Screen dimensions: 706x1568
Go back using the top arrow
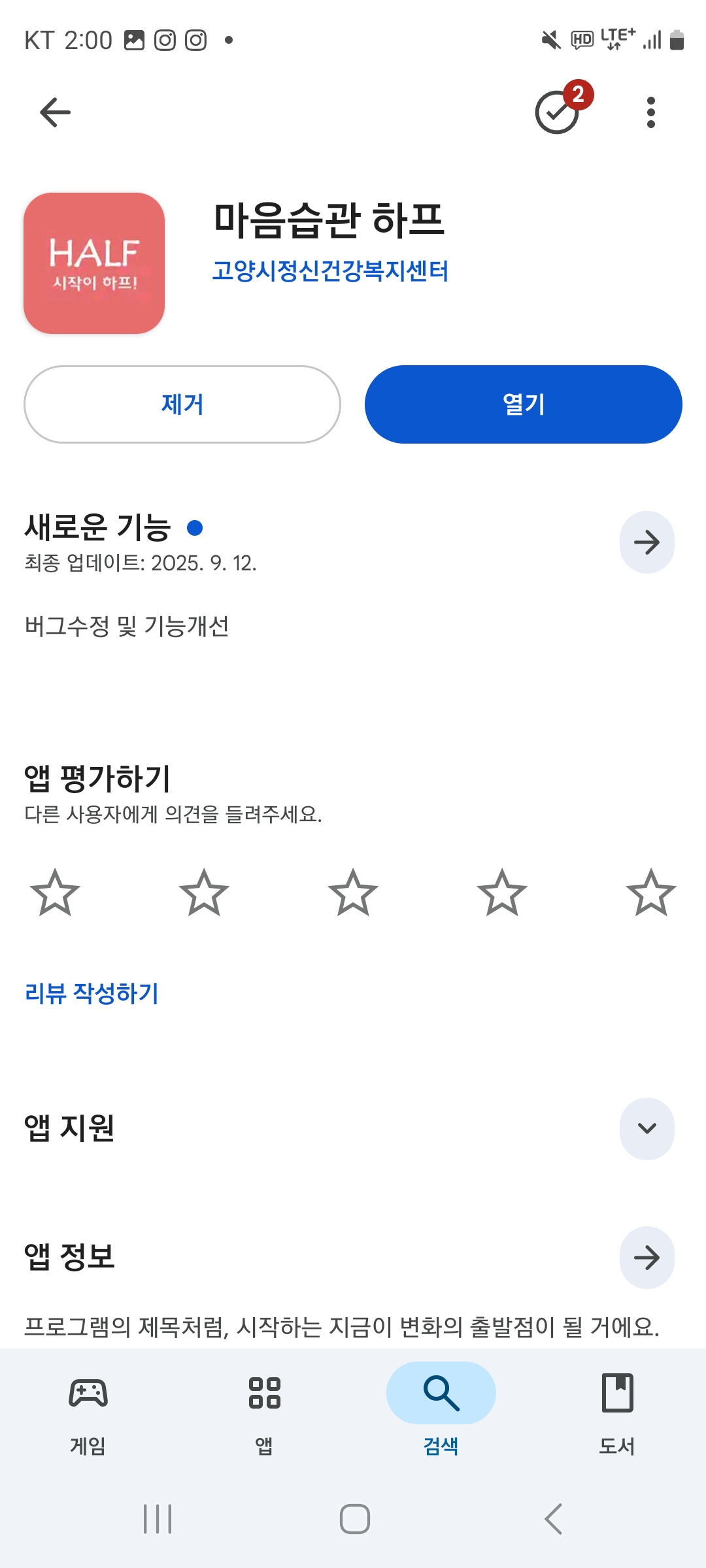click(x=55, y=112)
